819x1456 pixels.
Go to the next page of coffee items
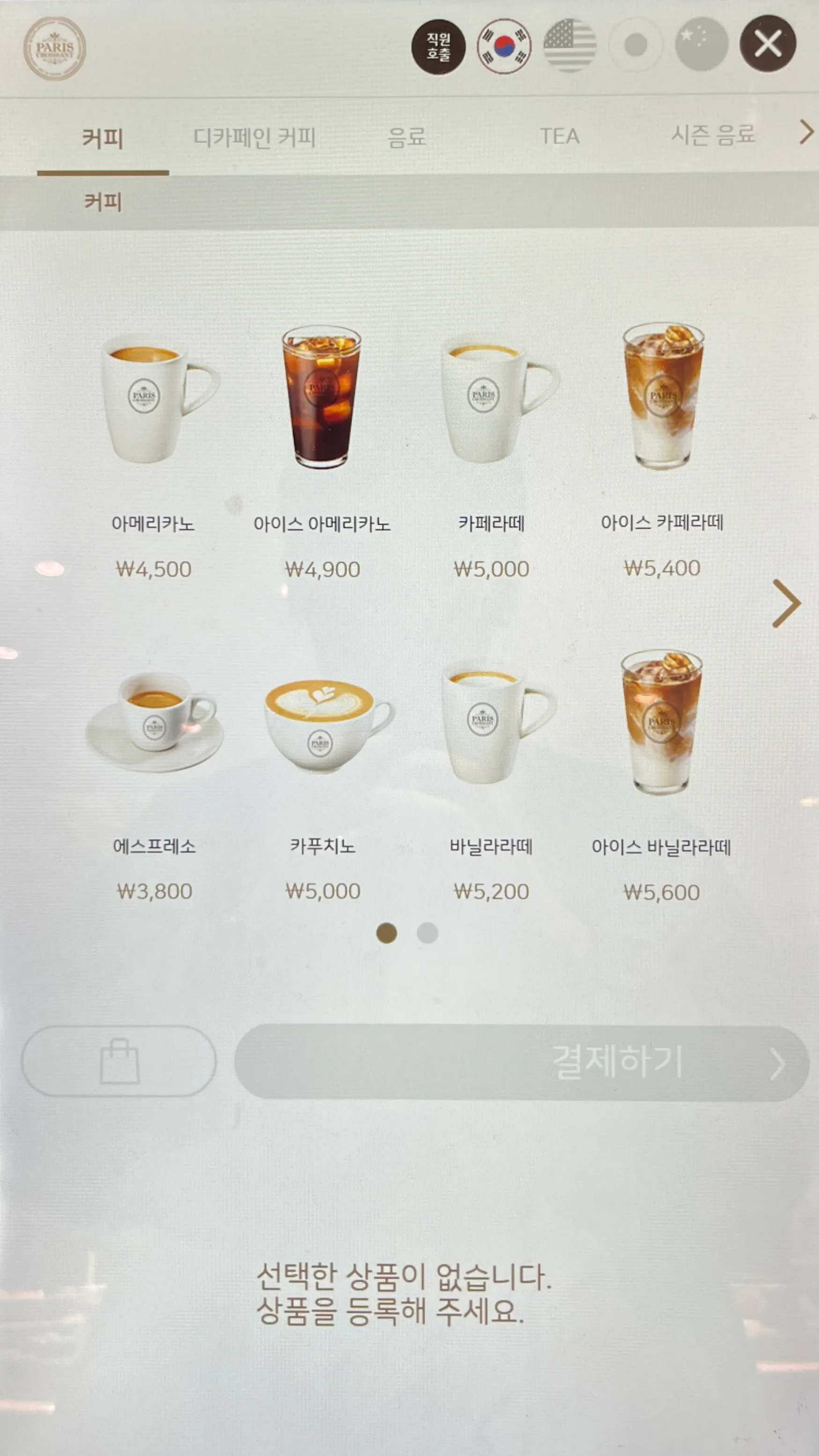[786, 603]
